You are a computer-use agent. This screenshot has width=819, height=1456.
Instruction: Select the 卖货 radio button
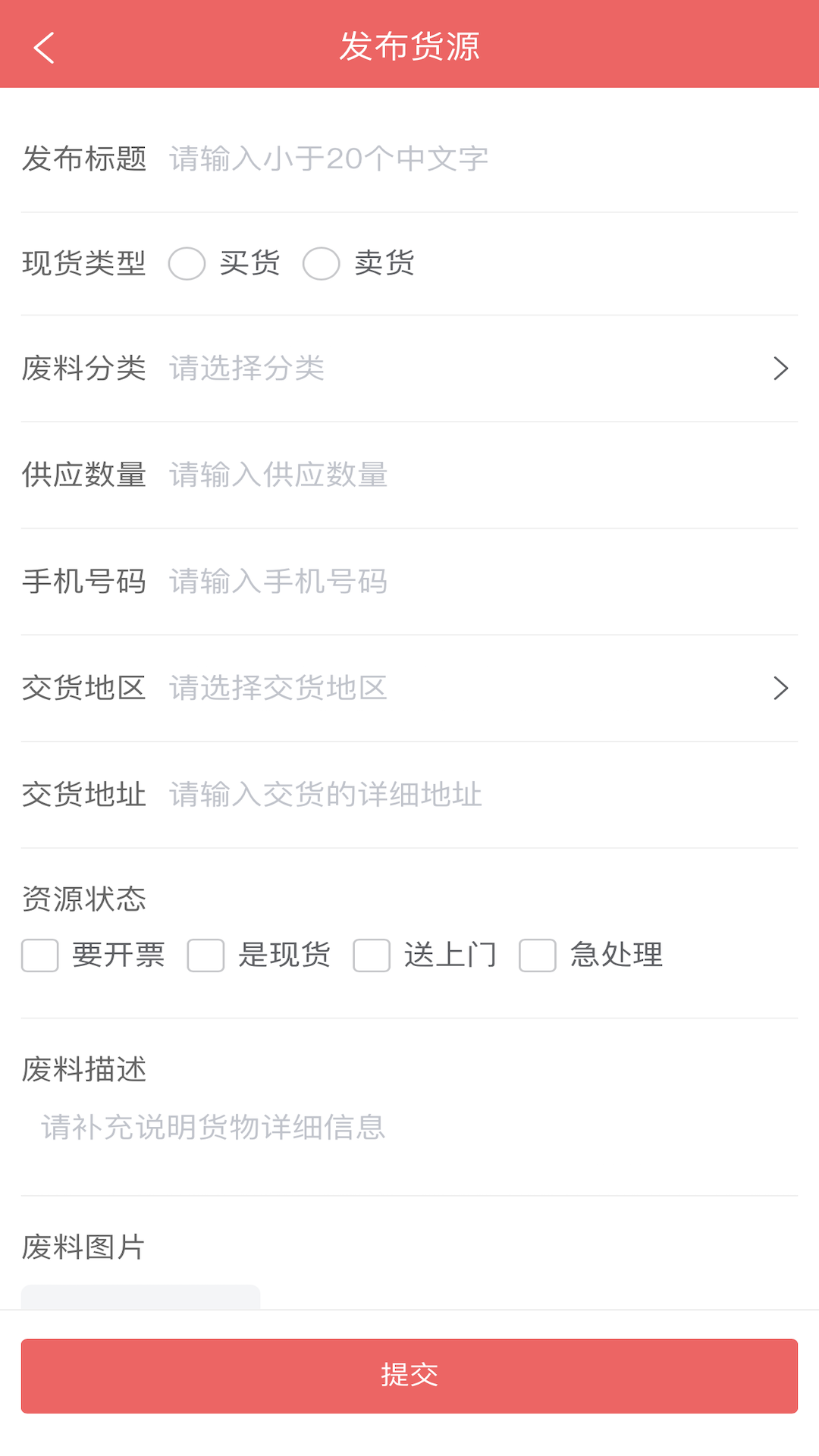[321, 264]
